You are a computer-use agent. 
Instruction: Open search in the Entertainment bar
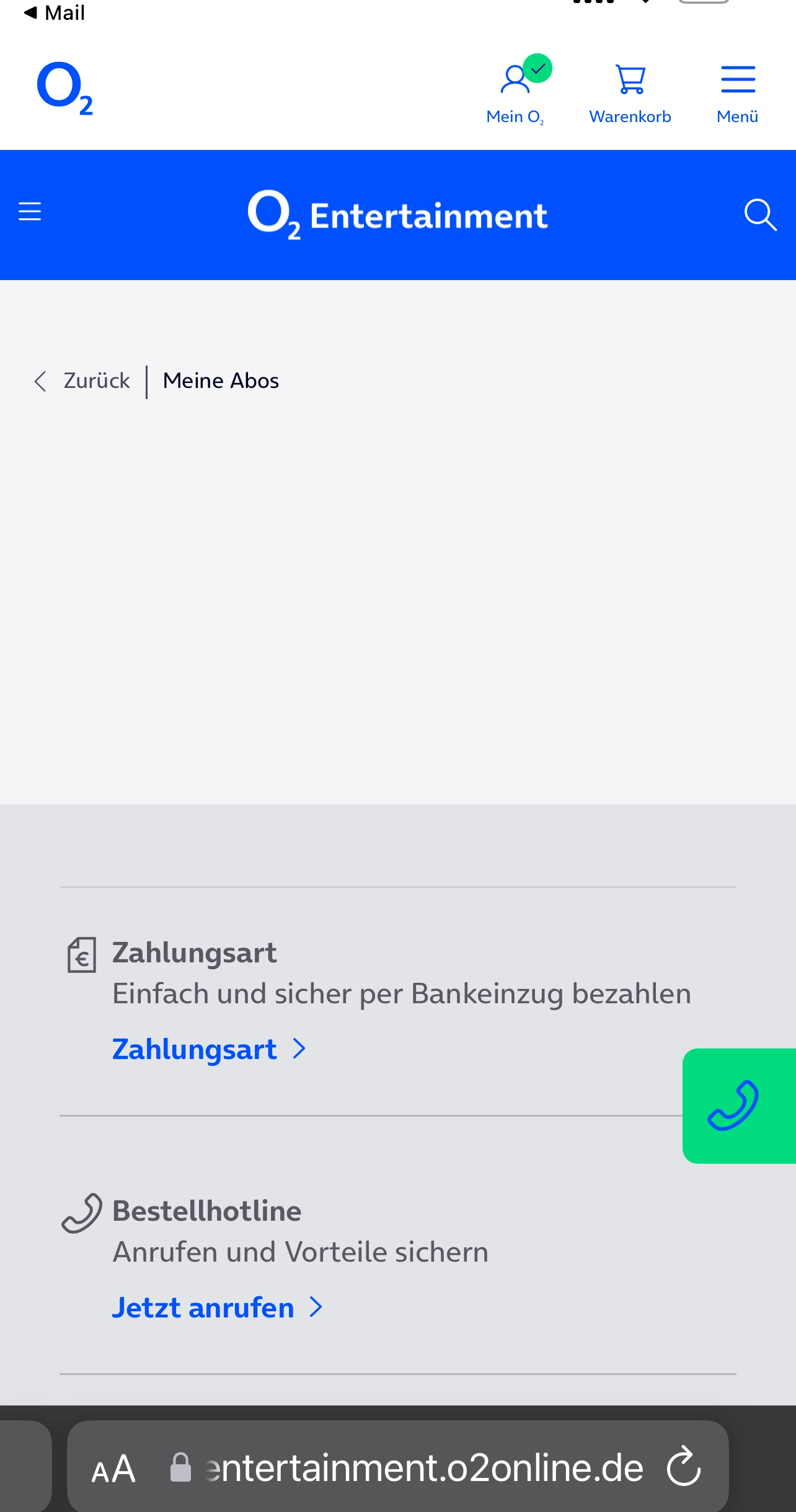pyautogui.click(x=760, y=215)
